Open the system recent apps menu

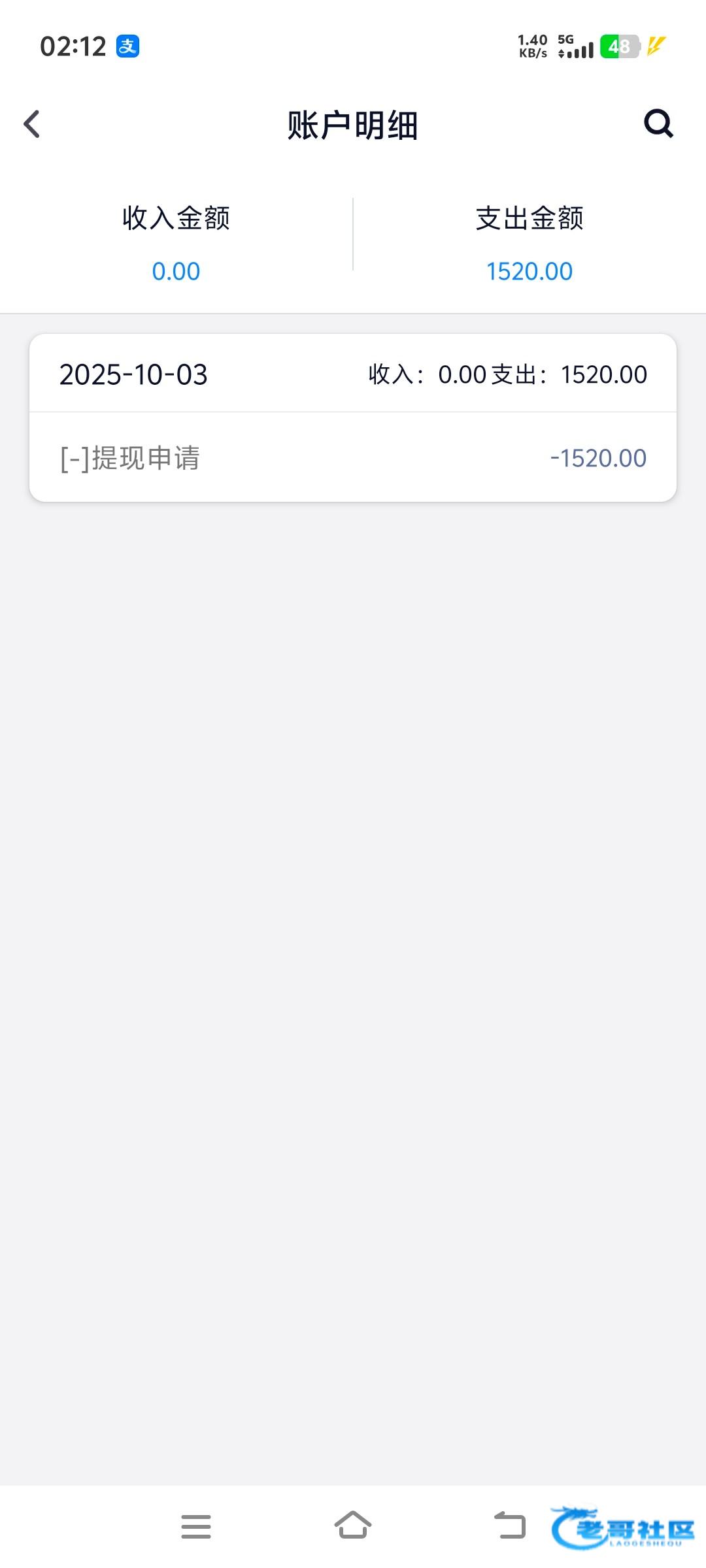[x=196, y=1527]
